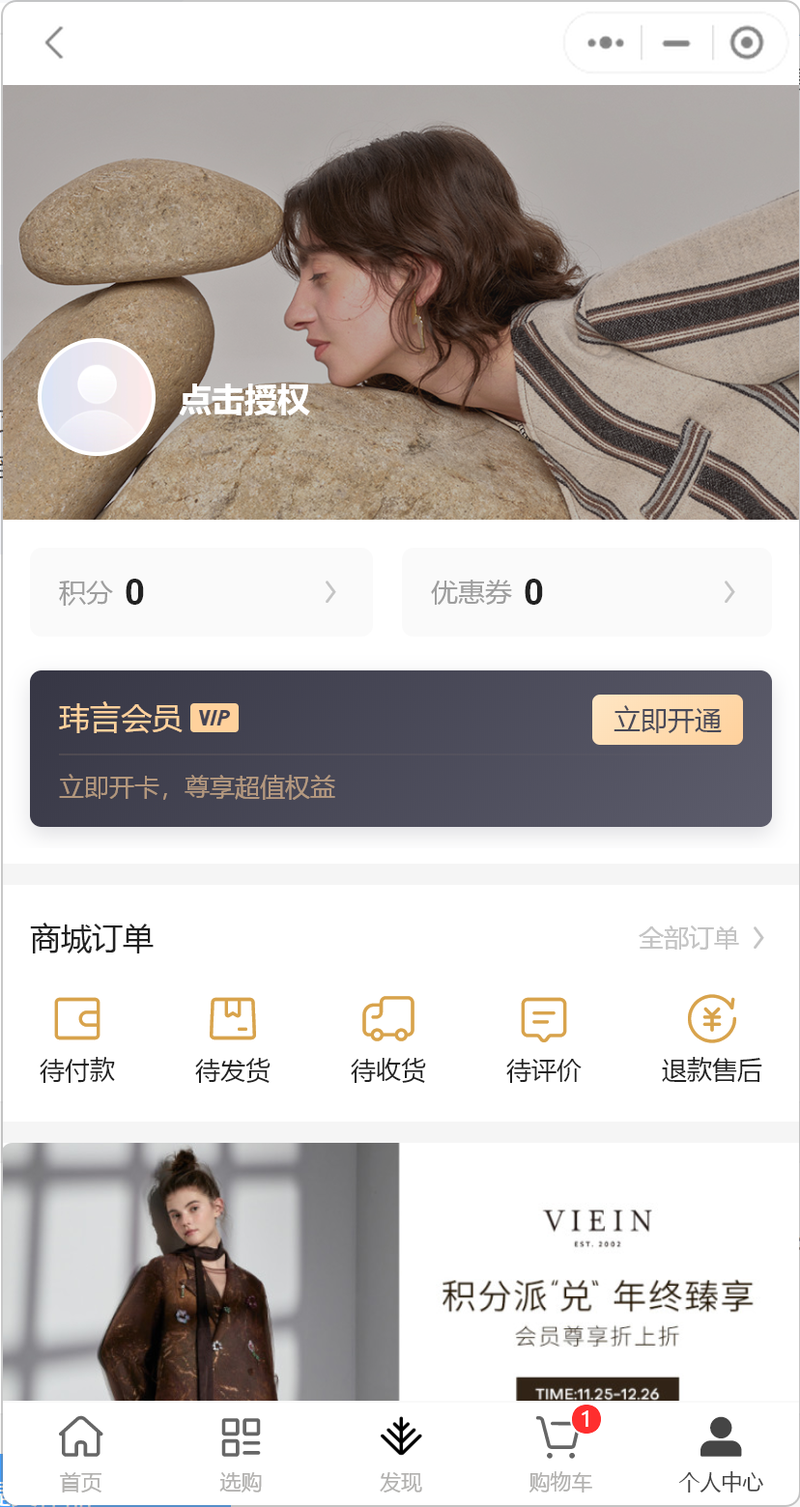The height and width of the screenshot is (1507, 800).
Task: Open the 积分 points row
Action: (x=201, y=592)
